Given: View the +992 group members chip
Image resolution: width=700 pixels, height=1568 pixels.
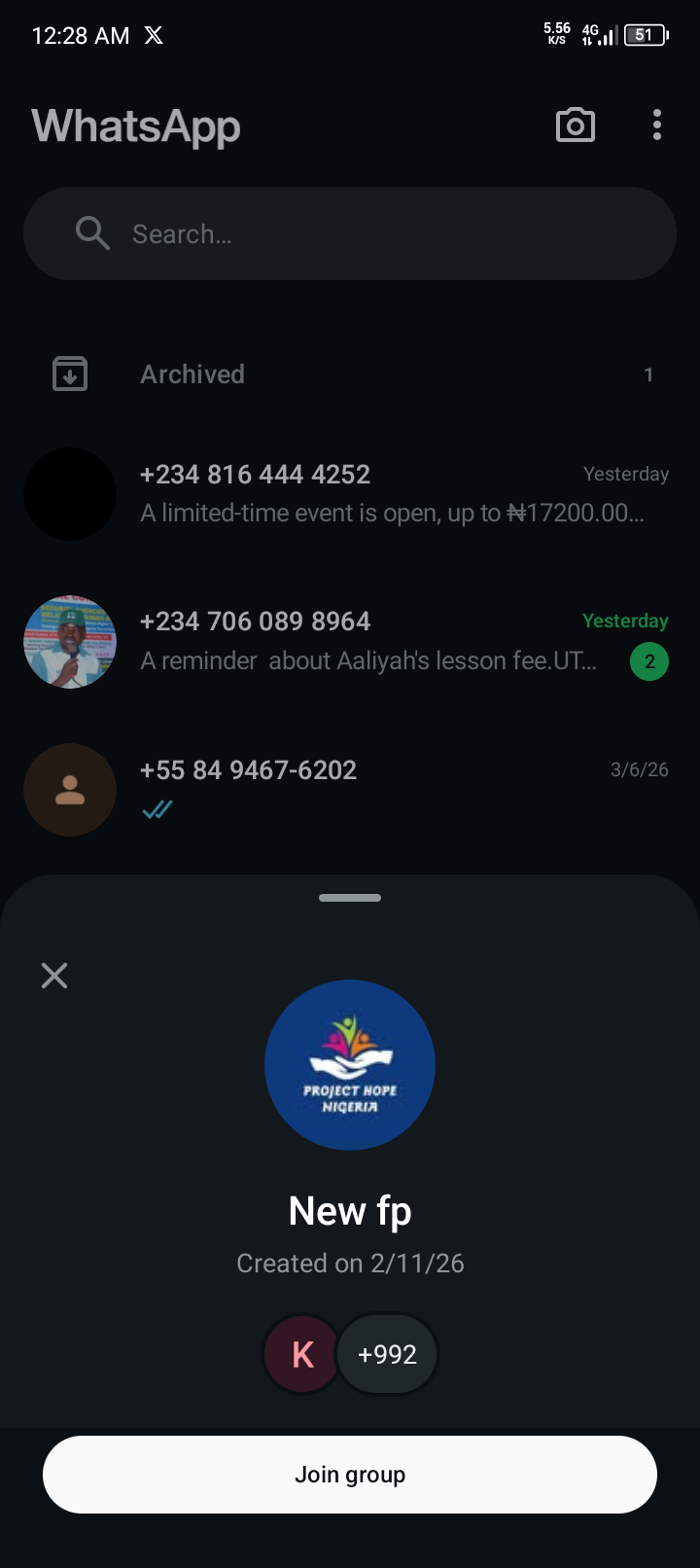Looking at the screenshot, I should tap(387, 1354).
